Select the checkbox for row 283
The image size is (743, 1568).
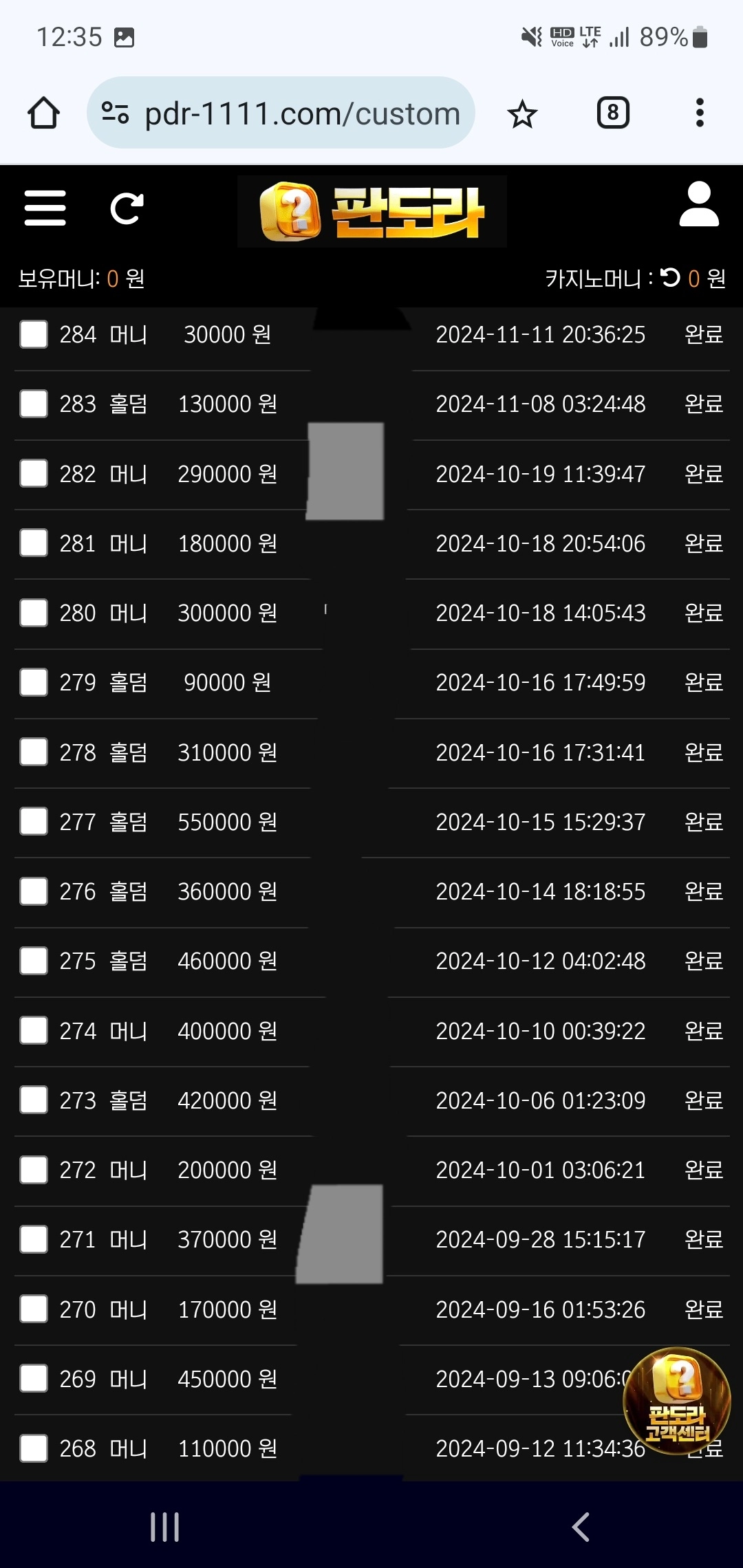pos(34,404)
